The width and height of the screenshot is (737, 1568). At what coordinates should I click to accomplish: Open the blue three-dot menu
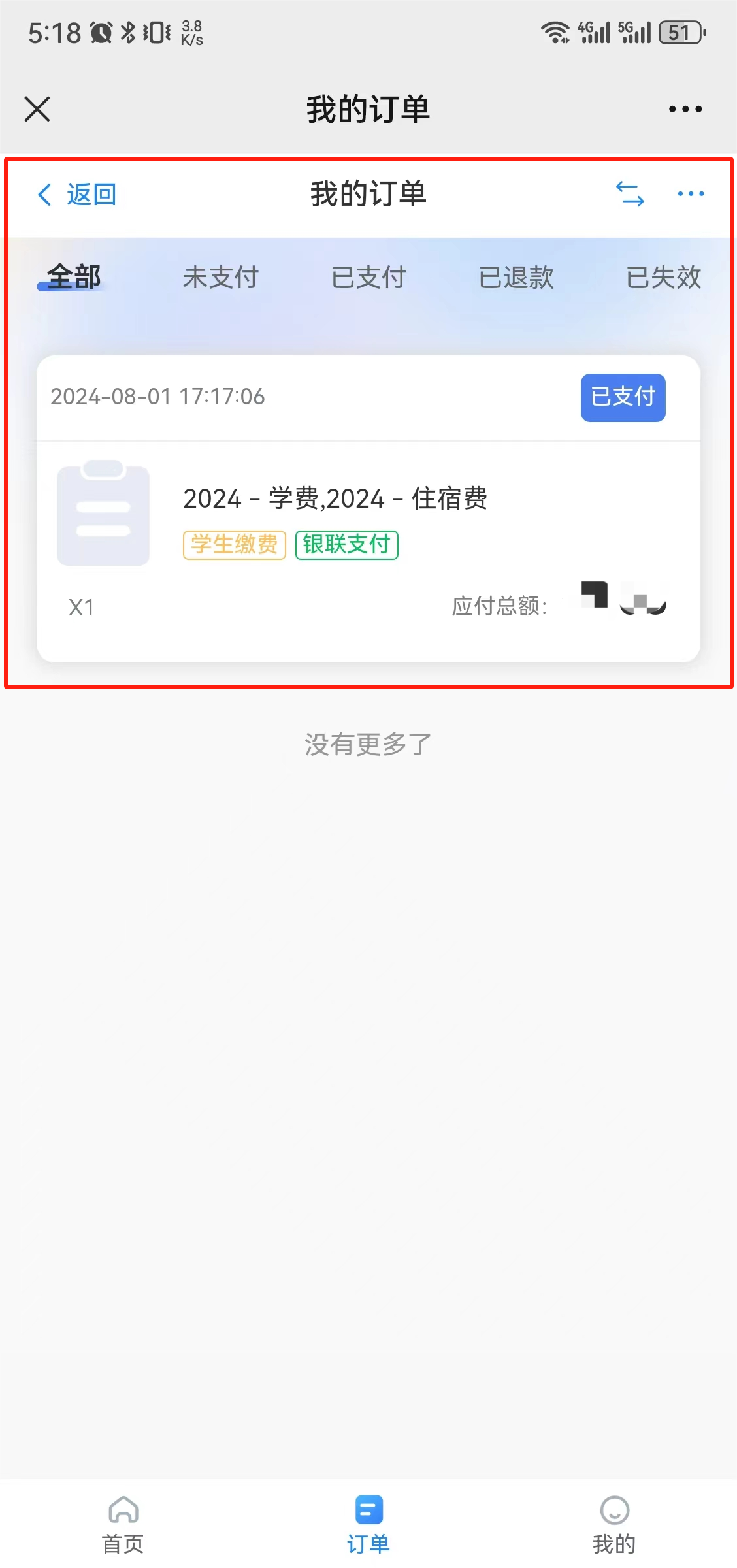(691, 194)
